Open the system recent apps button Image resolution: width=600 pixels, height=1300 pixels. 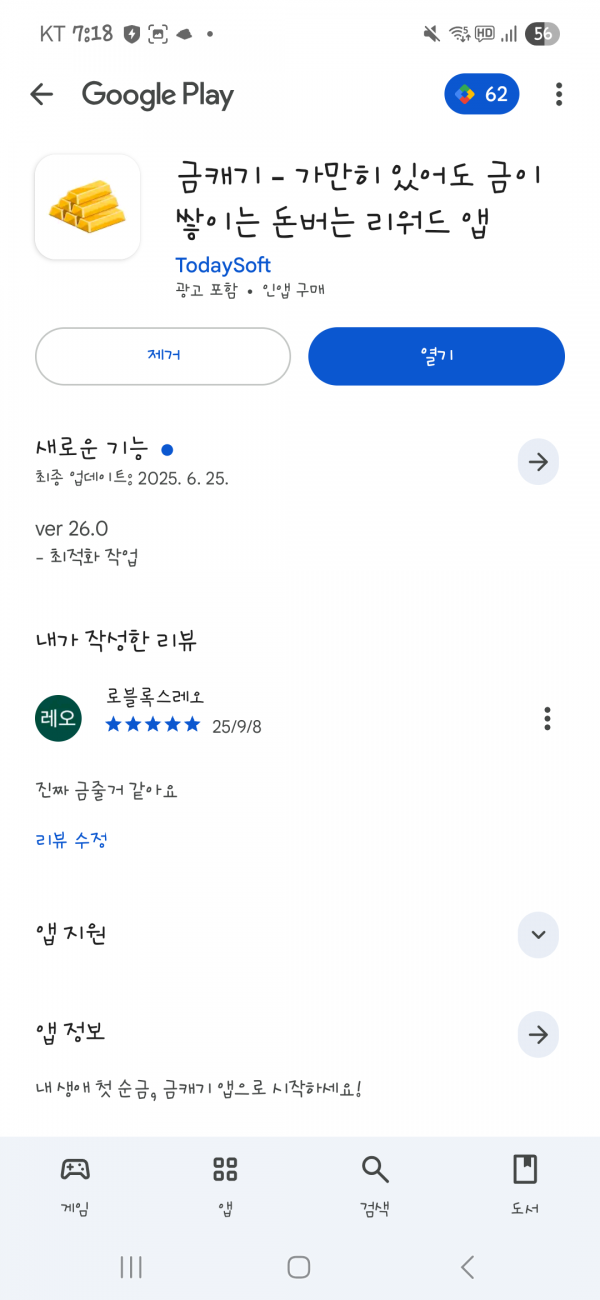pos(131,1267)
